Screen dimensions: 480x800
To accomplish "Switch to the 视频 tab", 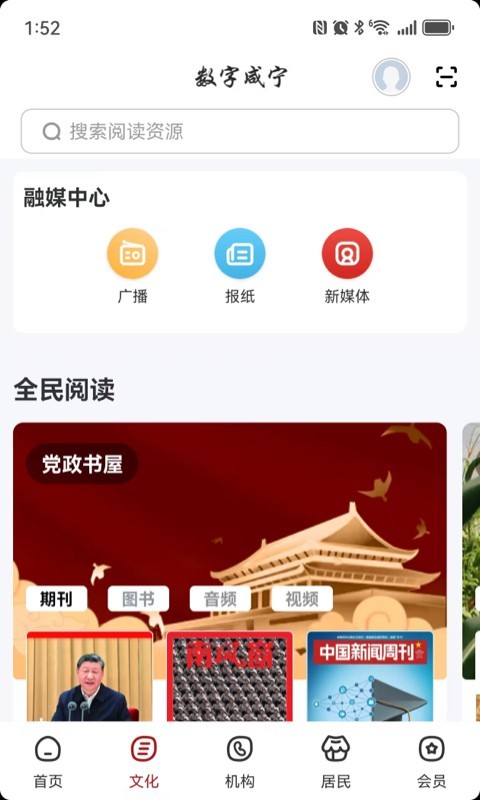I will [302, 599].
